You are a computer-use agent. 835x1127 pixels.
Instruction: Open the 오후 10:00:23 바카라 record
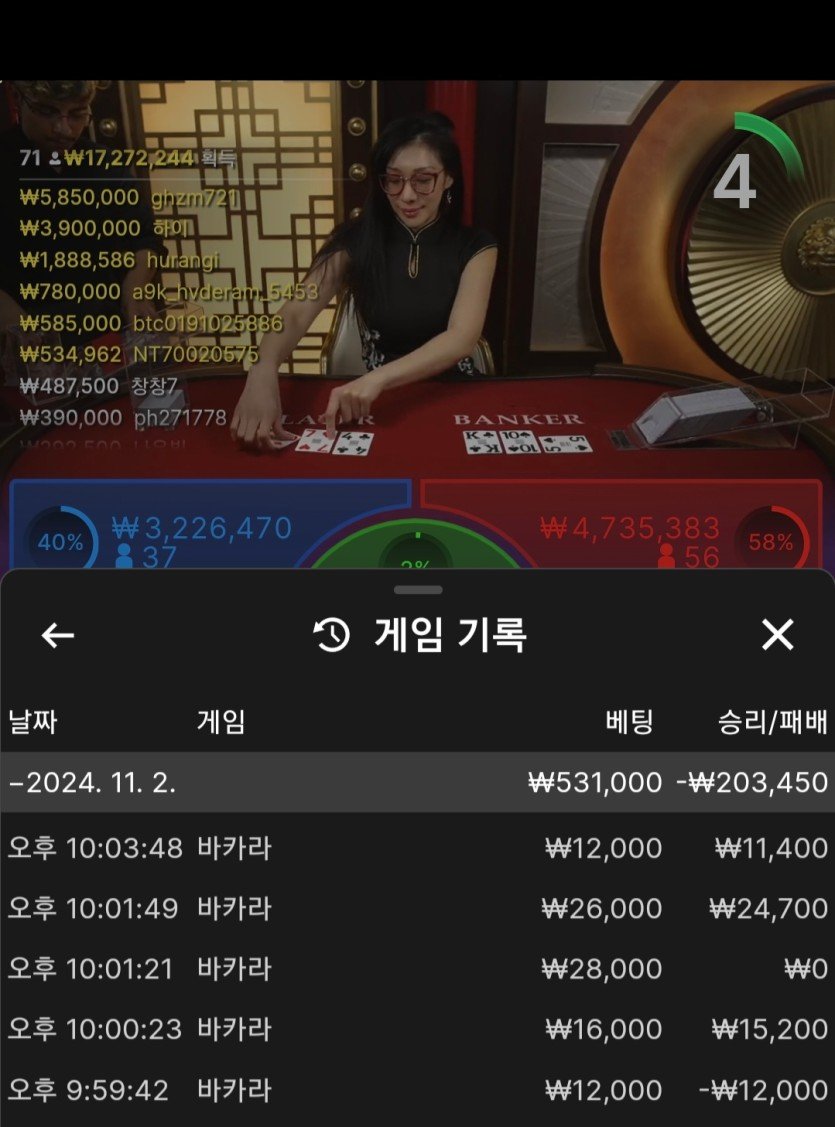pyautogui.click(x=417, y=1028)
